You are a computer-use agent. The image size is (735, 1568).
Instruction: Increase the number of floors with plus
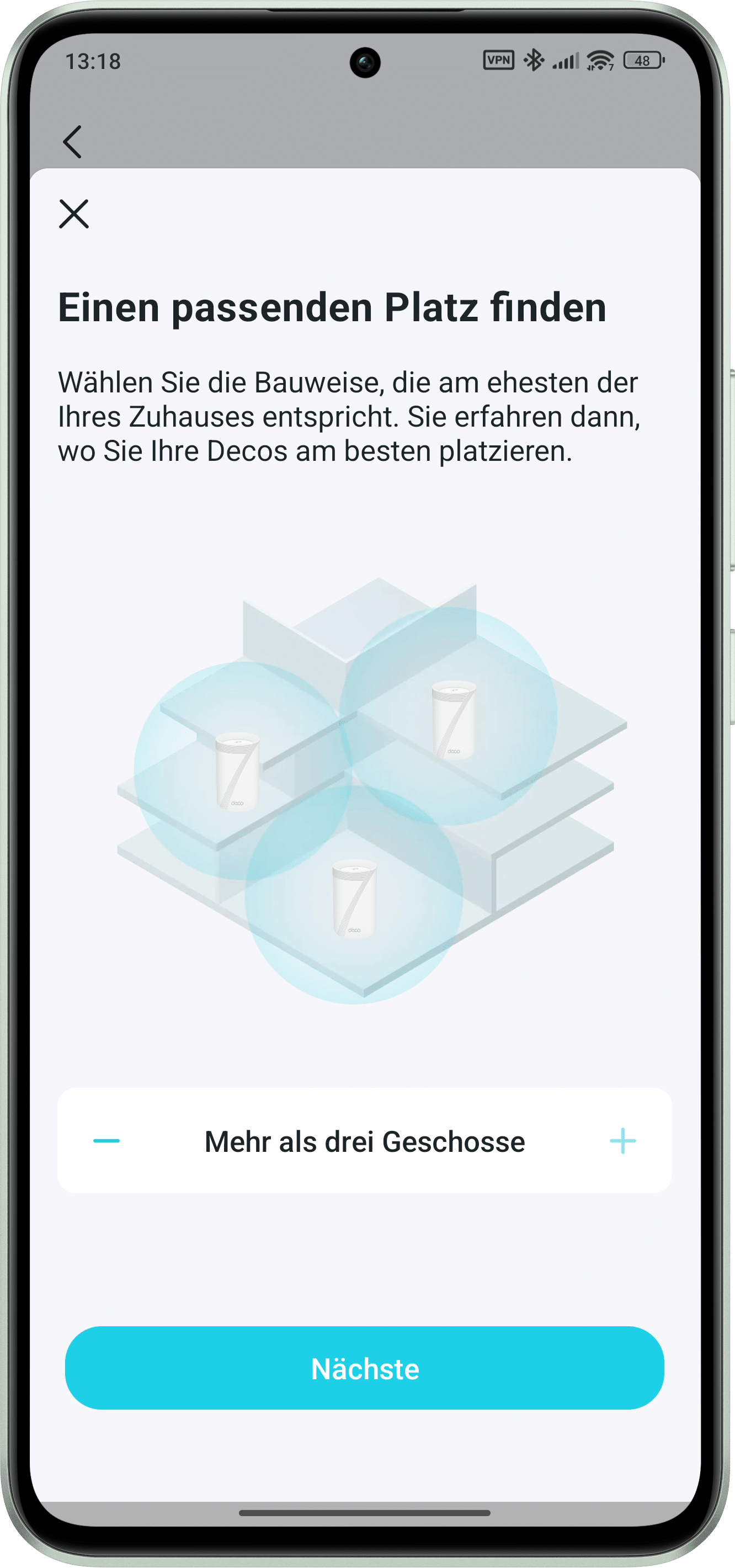[622, 1141]
